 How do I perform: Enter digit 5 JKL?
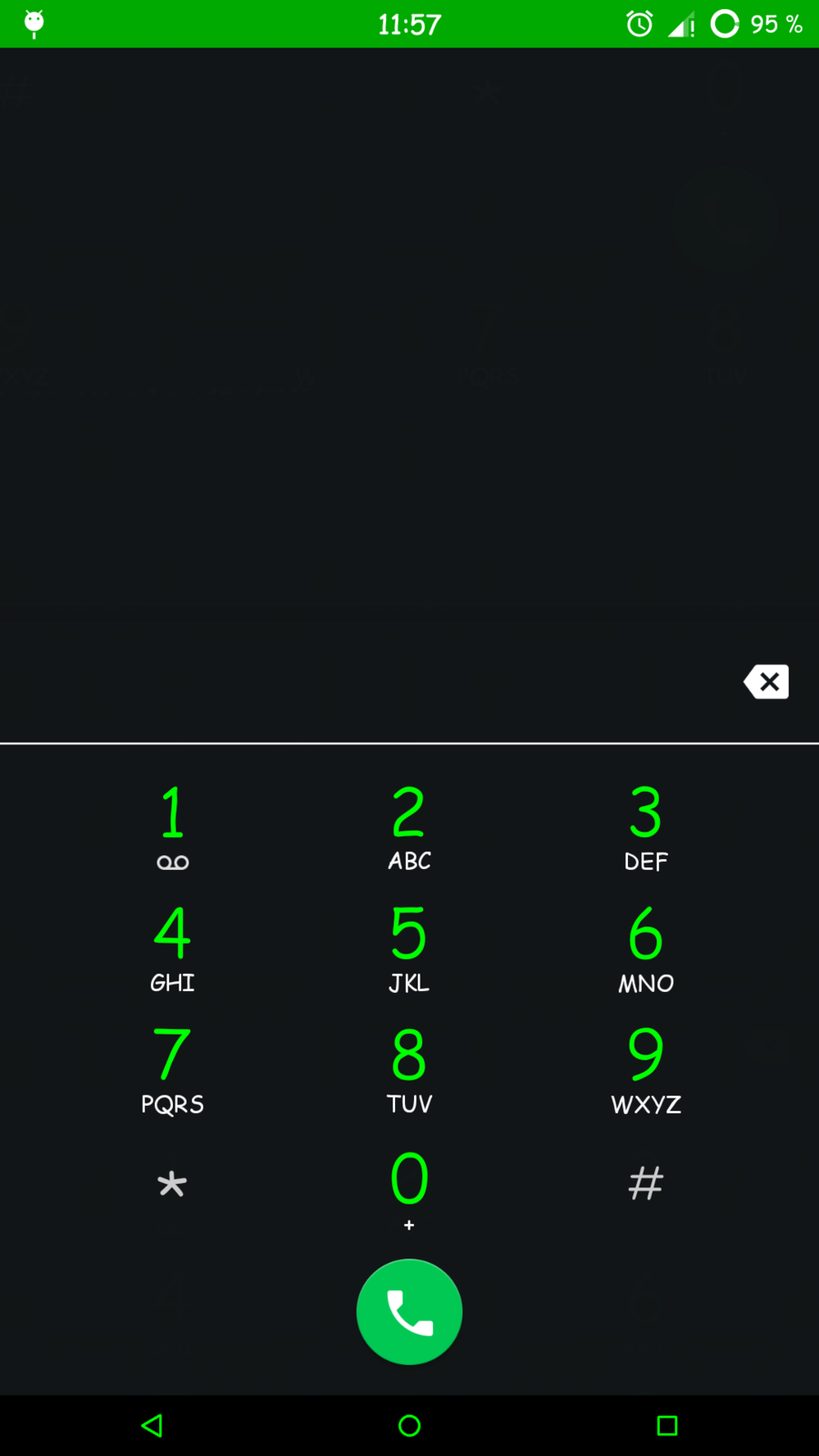coord(409,947)
